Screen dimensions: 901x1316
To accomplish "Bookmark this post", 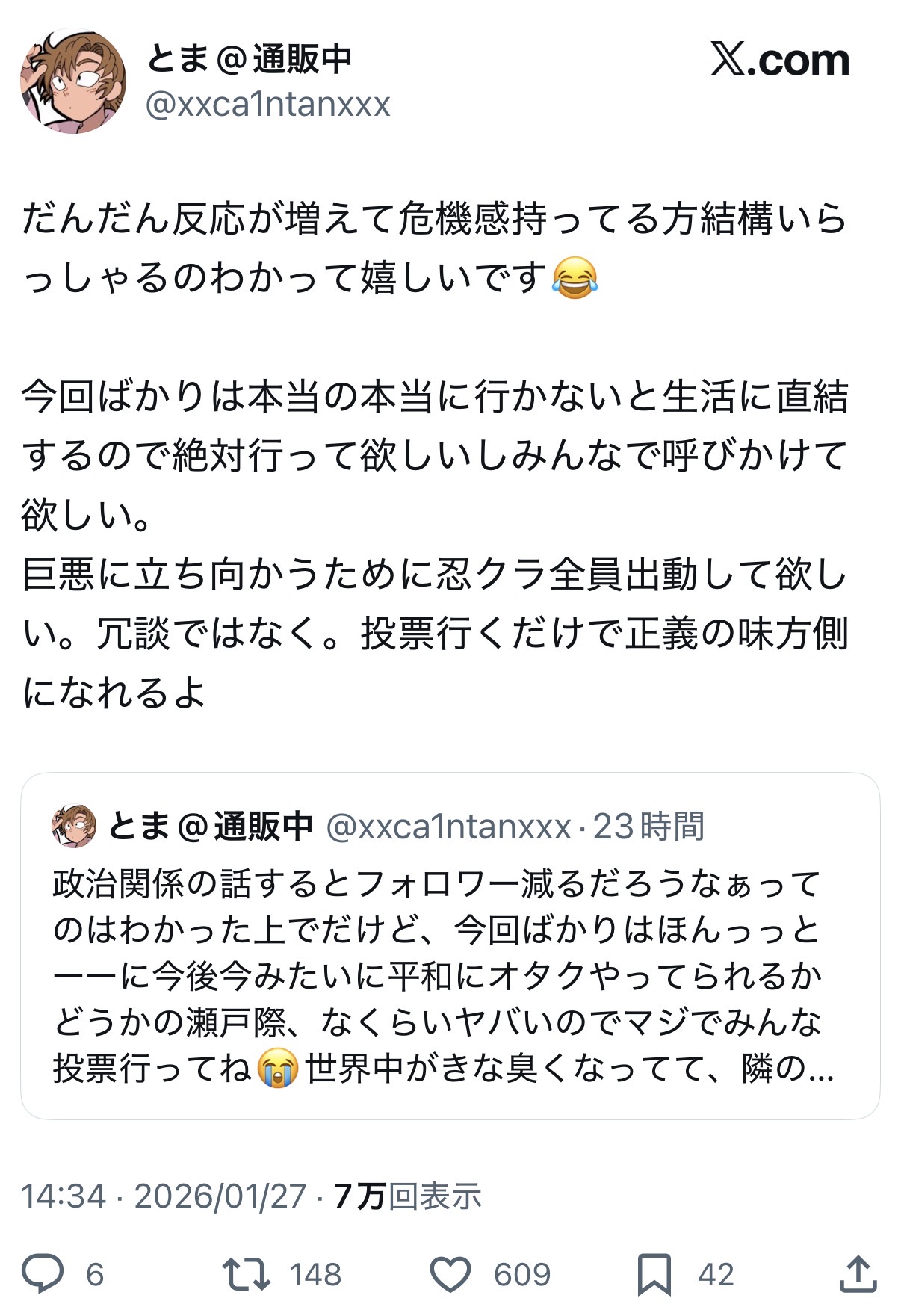I will (x=654, y=1273).
